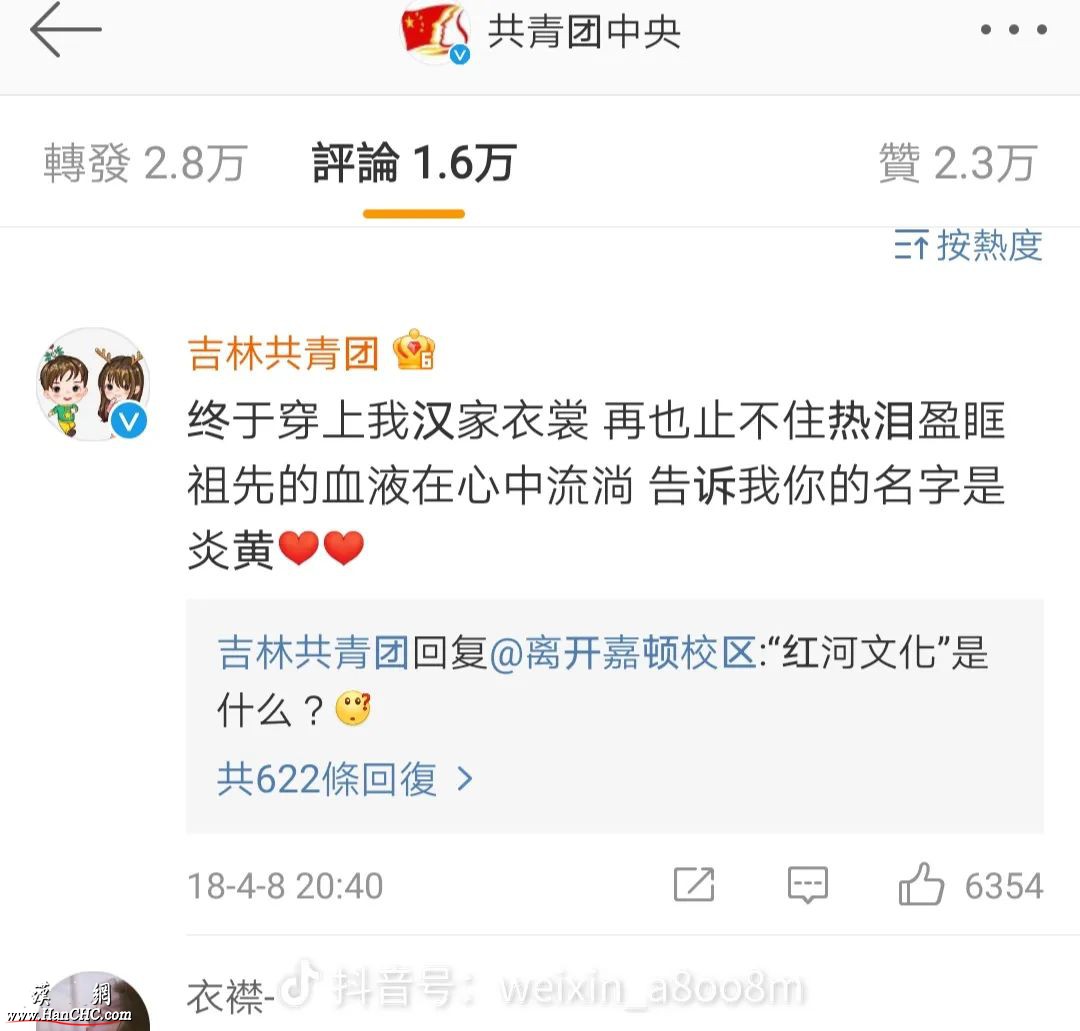The width and height of the screenshot is (1080, 1031).
Task: Tap the 吉林共青团 username
Action: click(284, 352)
